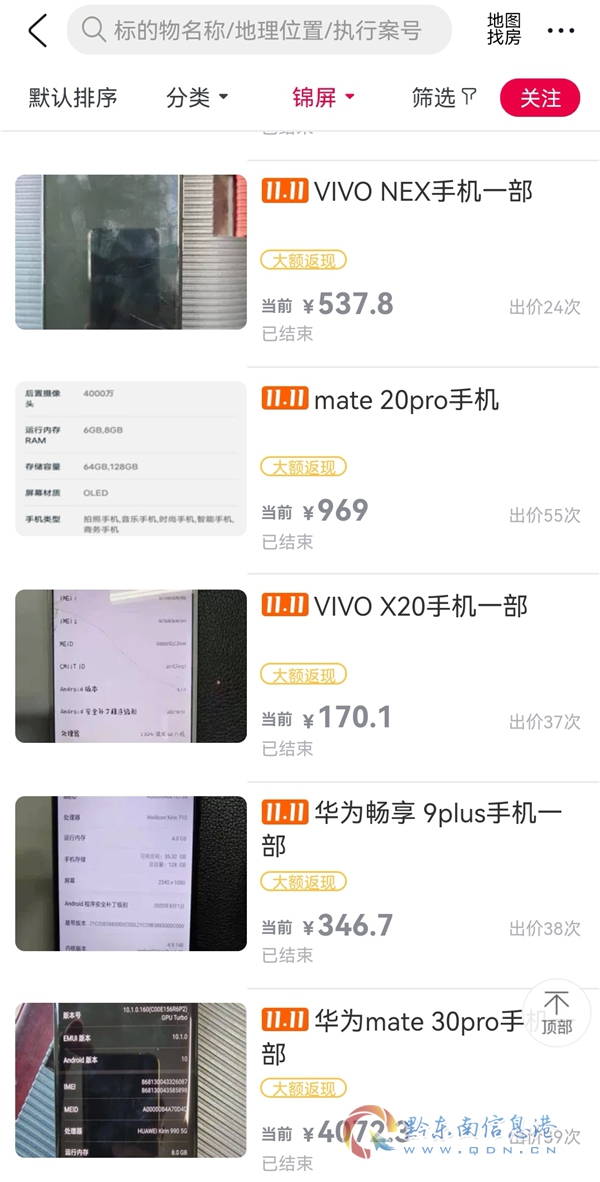
Task: Select 默认排序 default sorting
Action: tap(73, 97)
